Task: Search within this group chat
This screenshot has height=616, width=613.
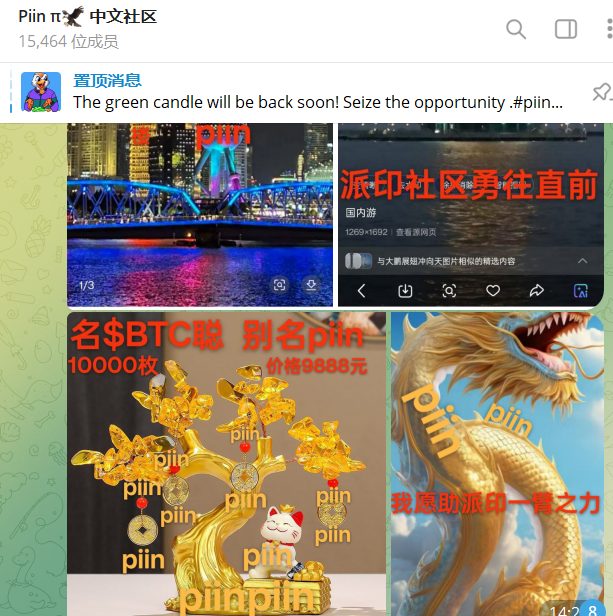Action: (516, 29)
